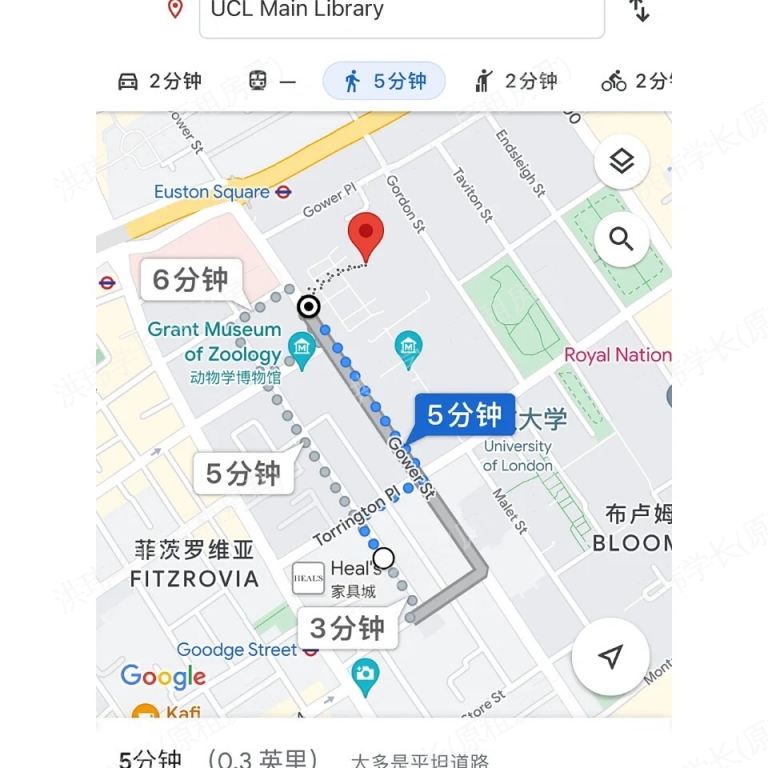Center the map with the navigation arrow
Screen dimensions: 768x768
click(x=611, y=657)
